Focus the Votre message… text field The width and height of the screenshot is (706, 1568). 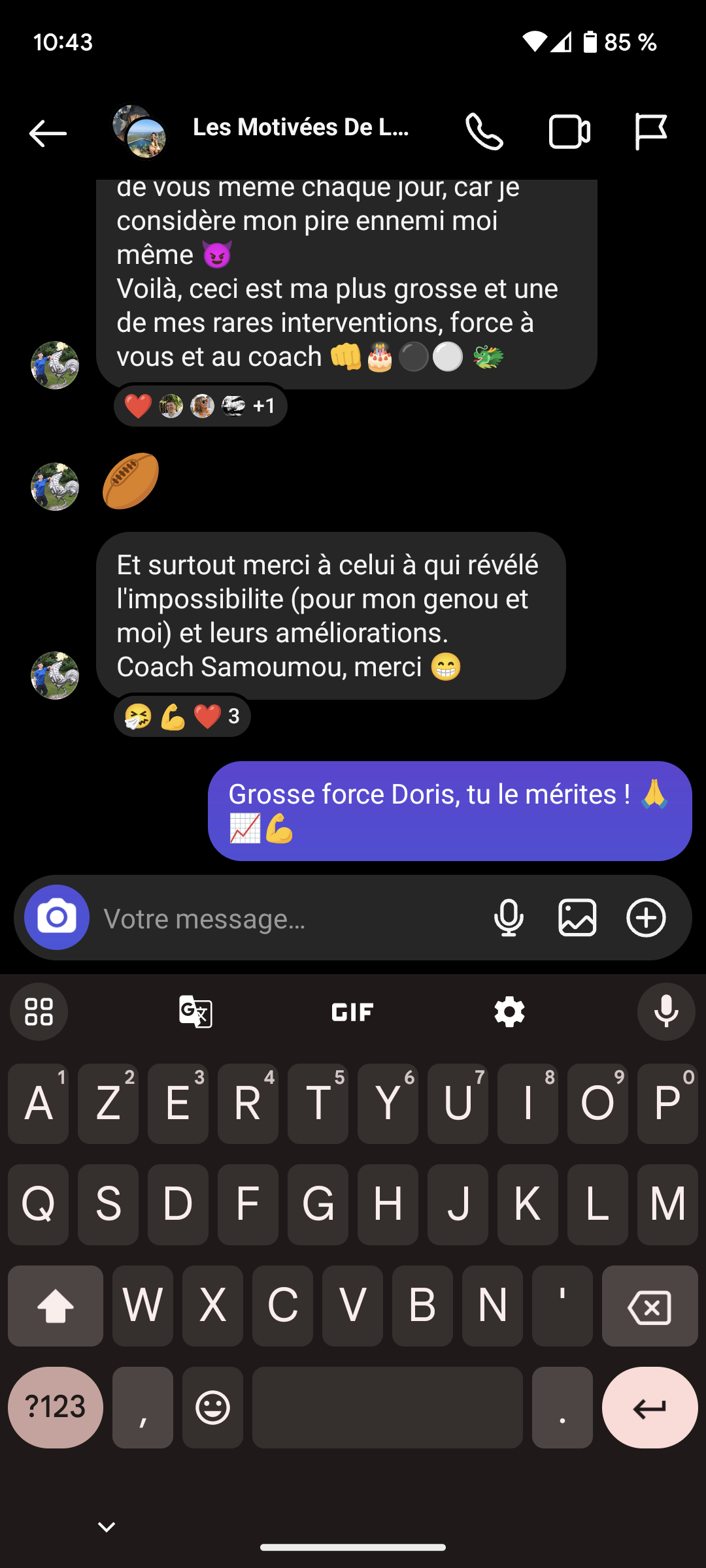click(x=288, y=919)
